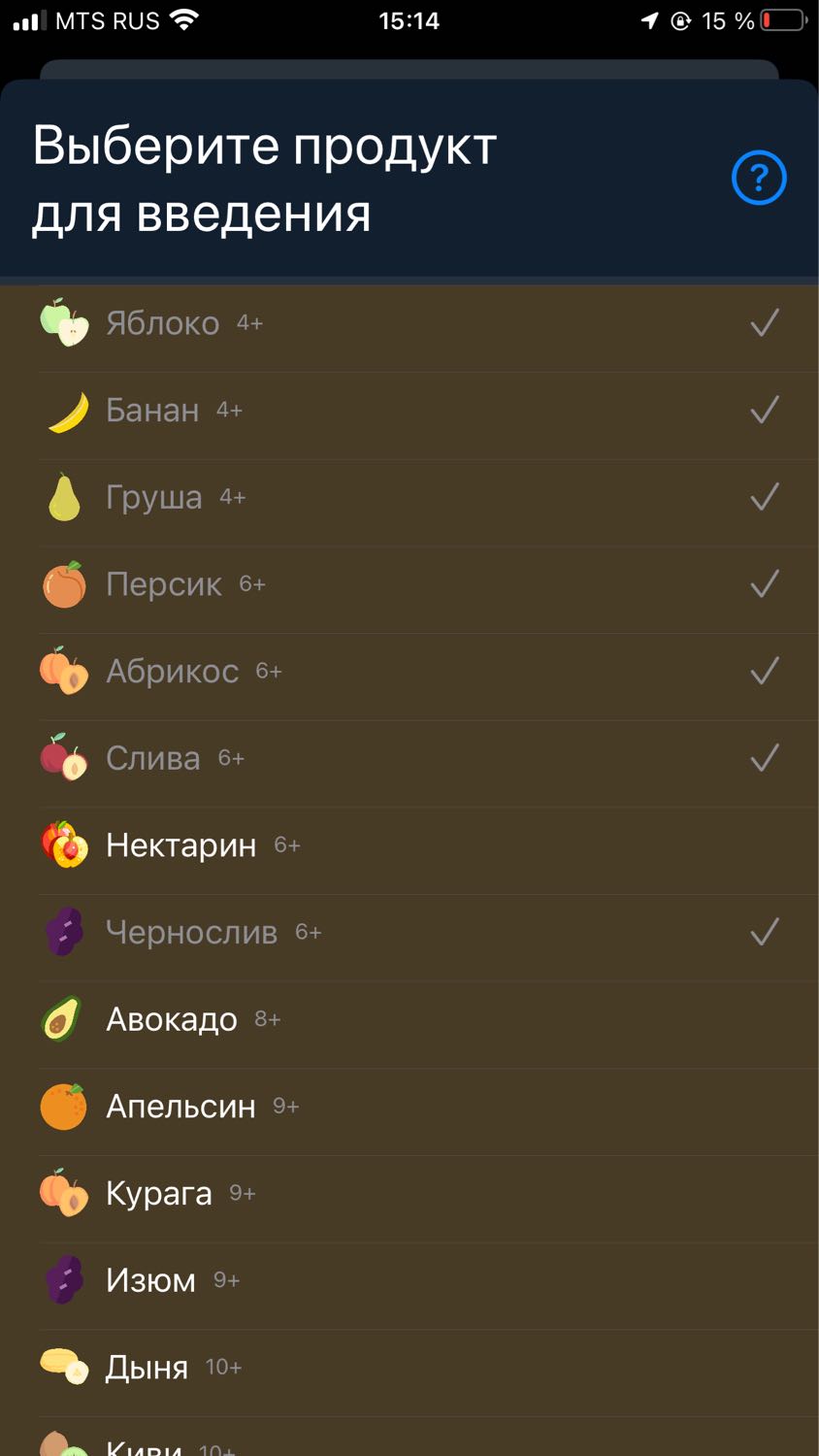Open the help question mark icon
This screenshot has width=819, height=1456.
coord(758,179)
